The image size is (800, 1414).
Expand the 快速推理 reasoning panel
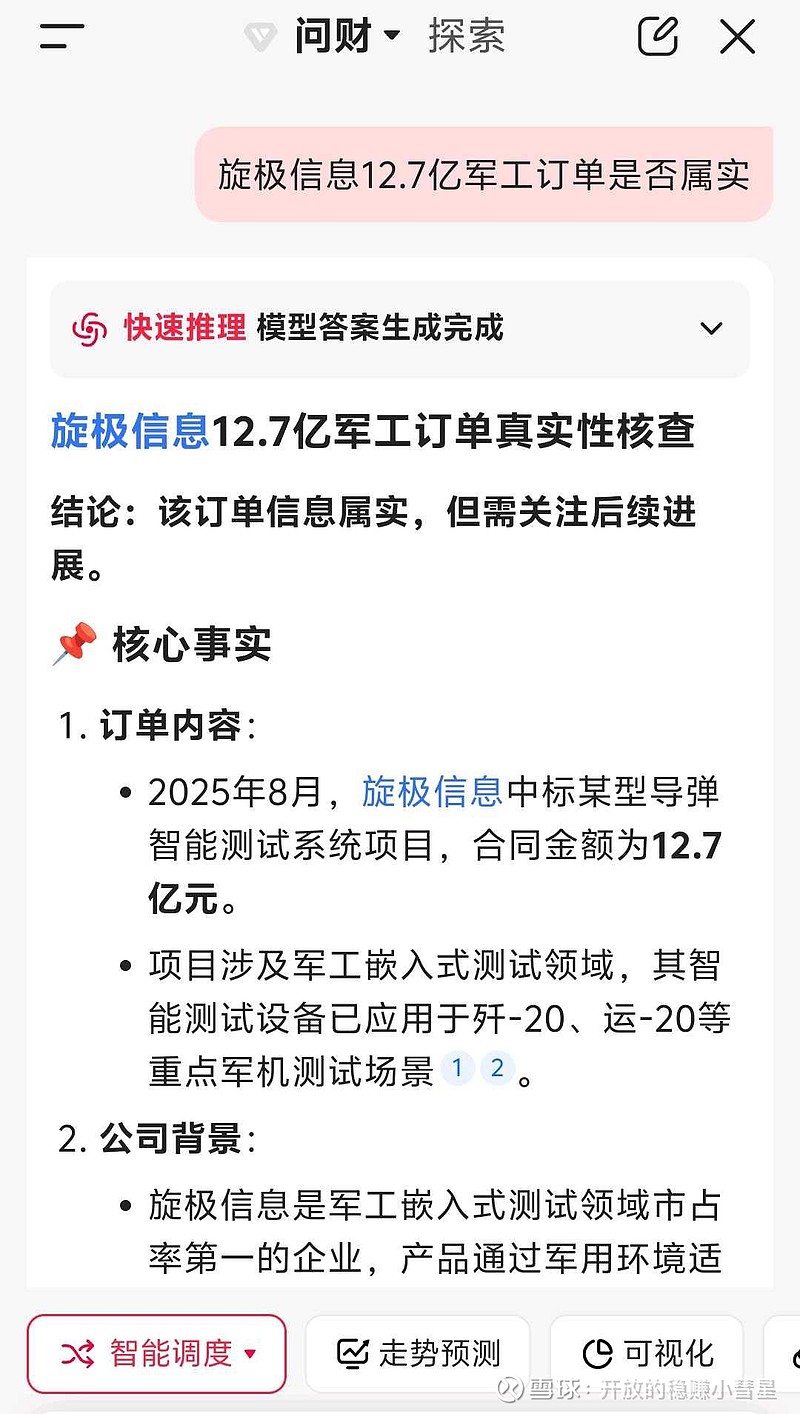[x=400, y=329]
